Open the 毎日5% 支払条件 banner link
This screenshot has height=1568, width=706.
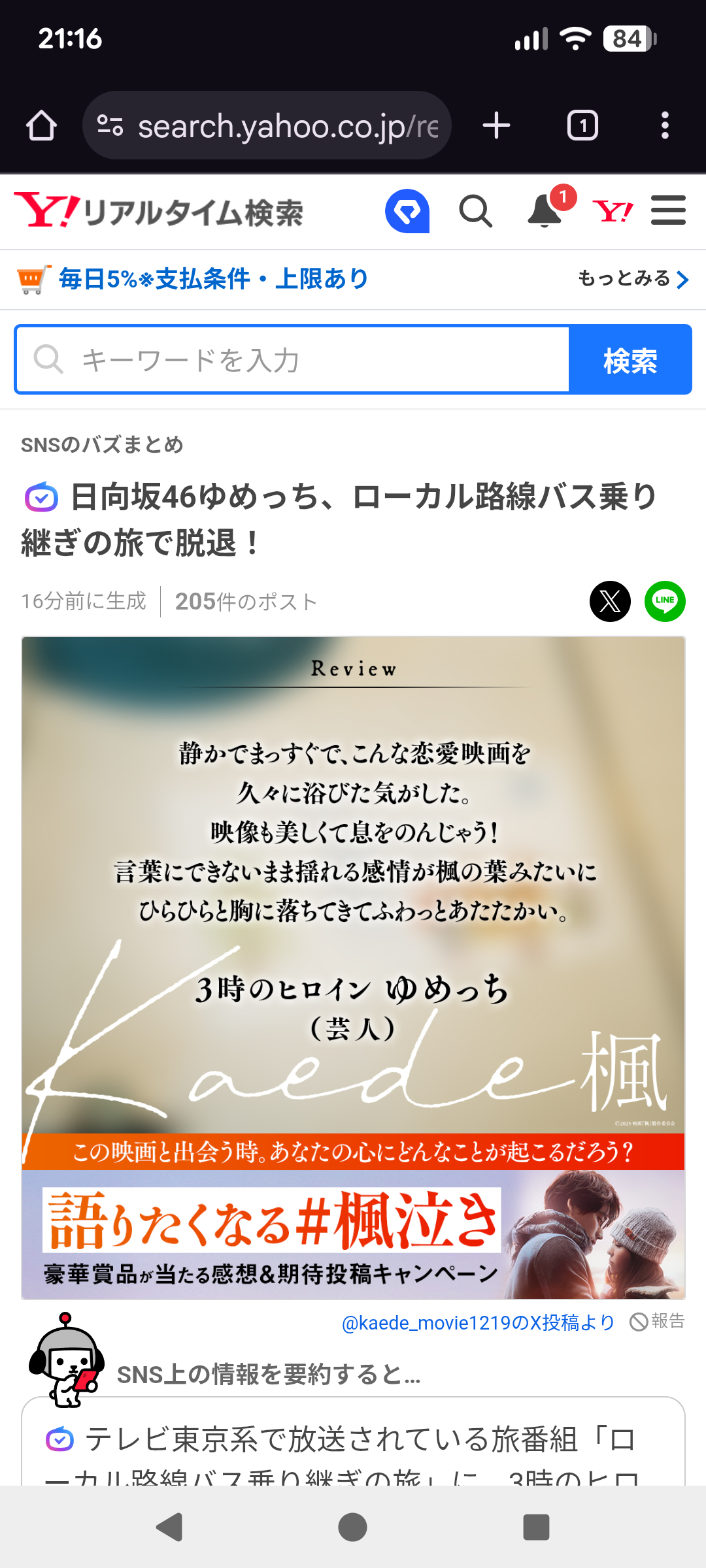pyautogui.click(x=212, y=280)
